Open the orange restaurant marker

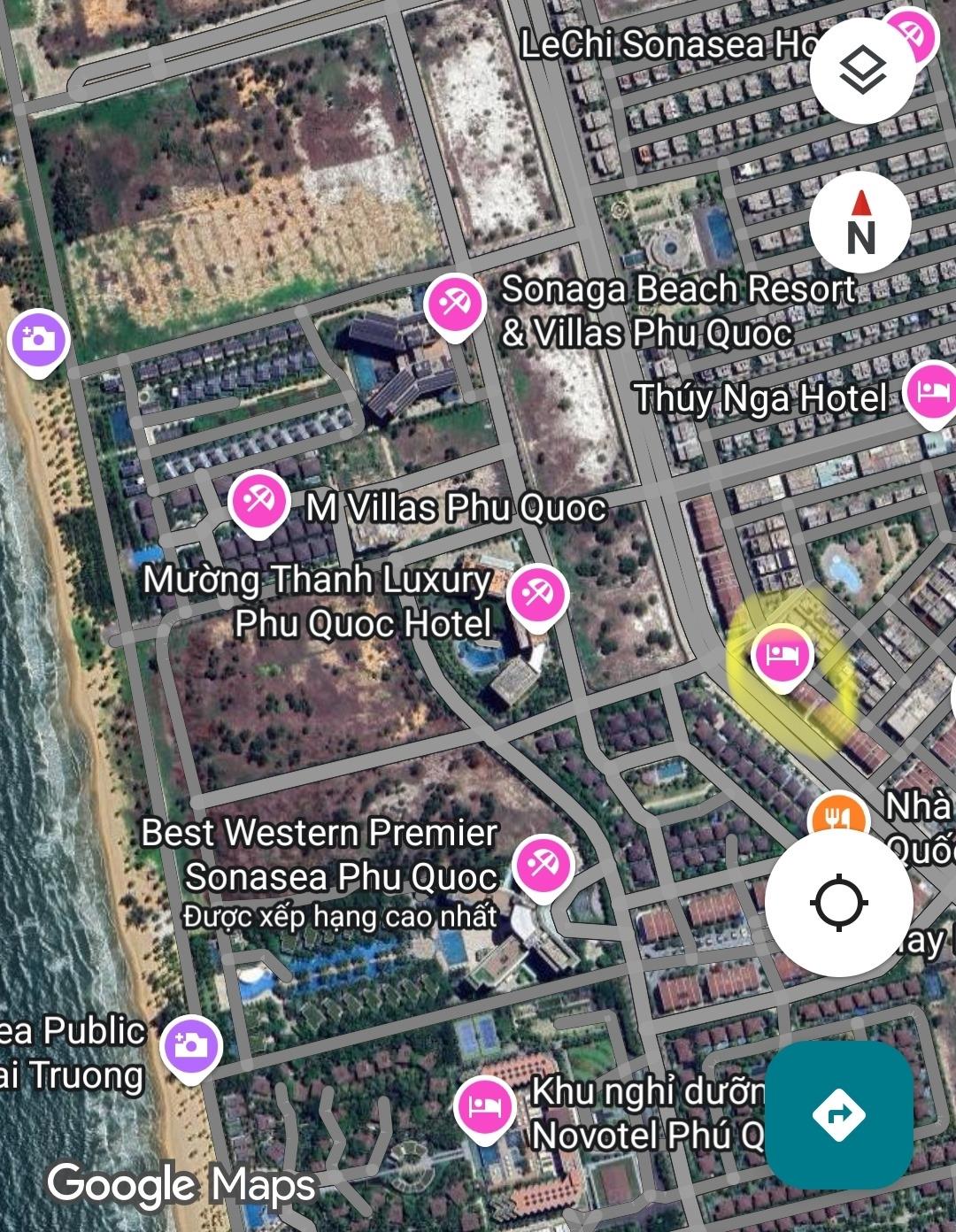(x=837, y=816)
